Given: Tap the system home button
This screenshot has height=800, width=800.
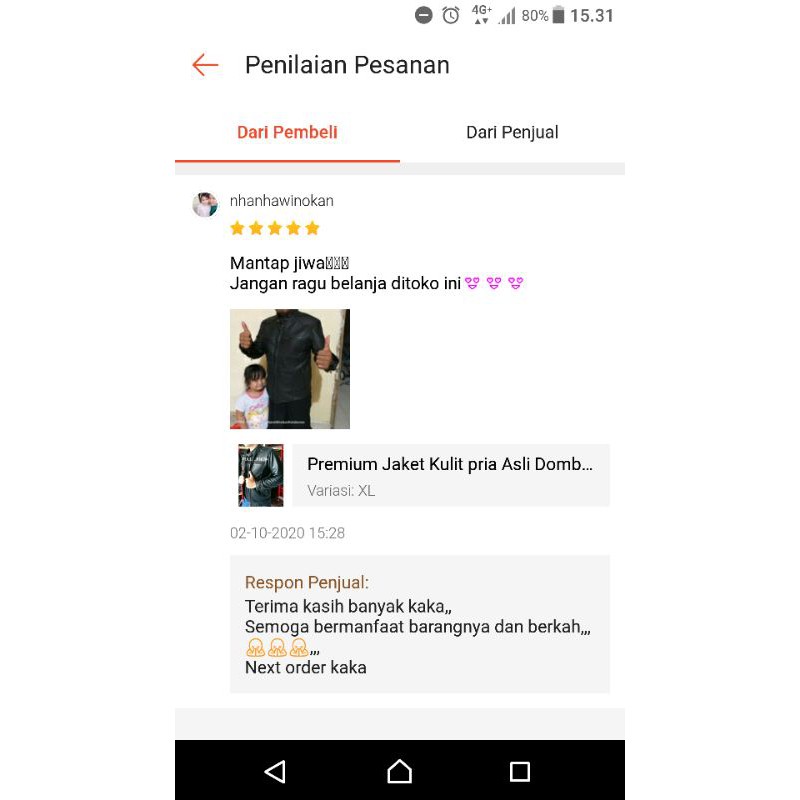Looking at the screenshot, I should point(399,771).
